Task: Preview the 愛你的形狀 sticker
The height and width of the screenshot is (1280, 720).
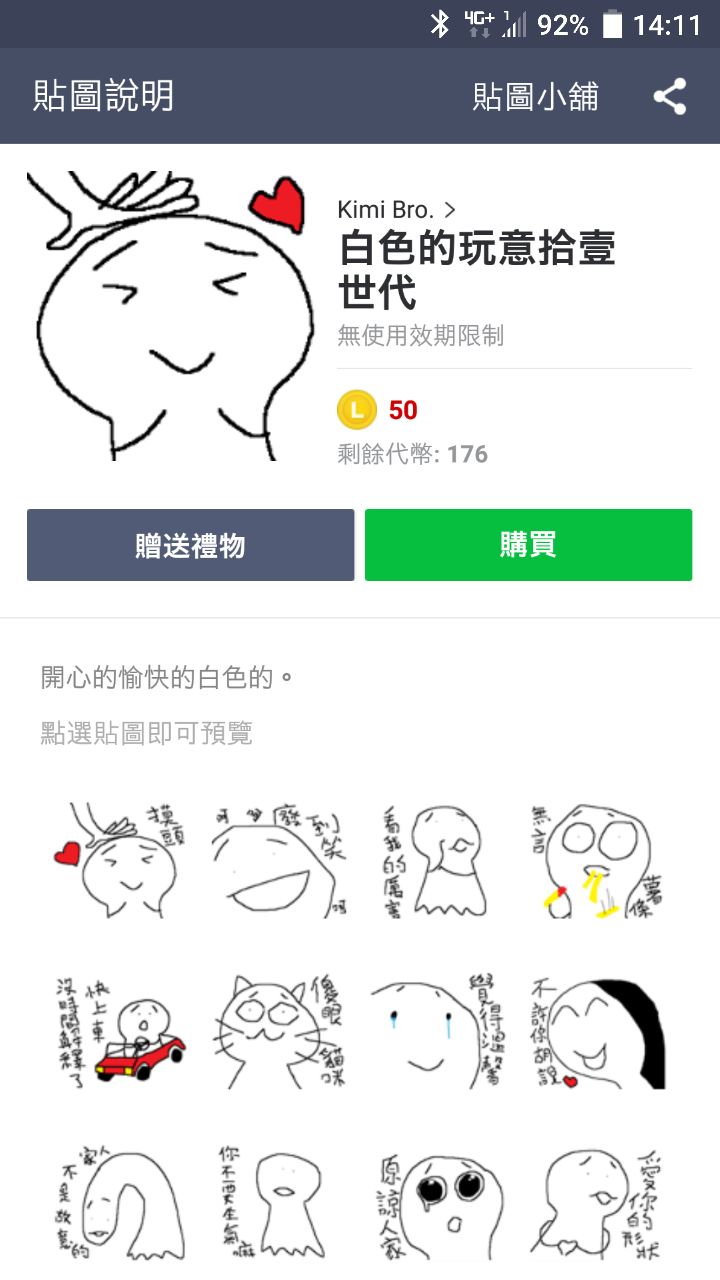Action: 600,1200
